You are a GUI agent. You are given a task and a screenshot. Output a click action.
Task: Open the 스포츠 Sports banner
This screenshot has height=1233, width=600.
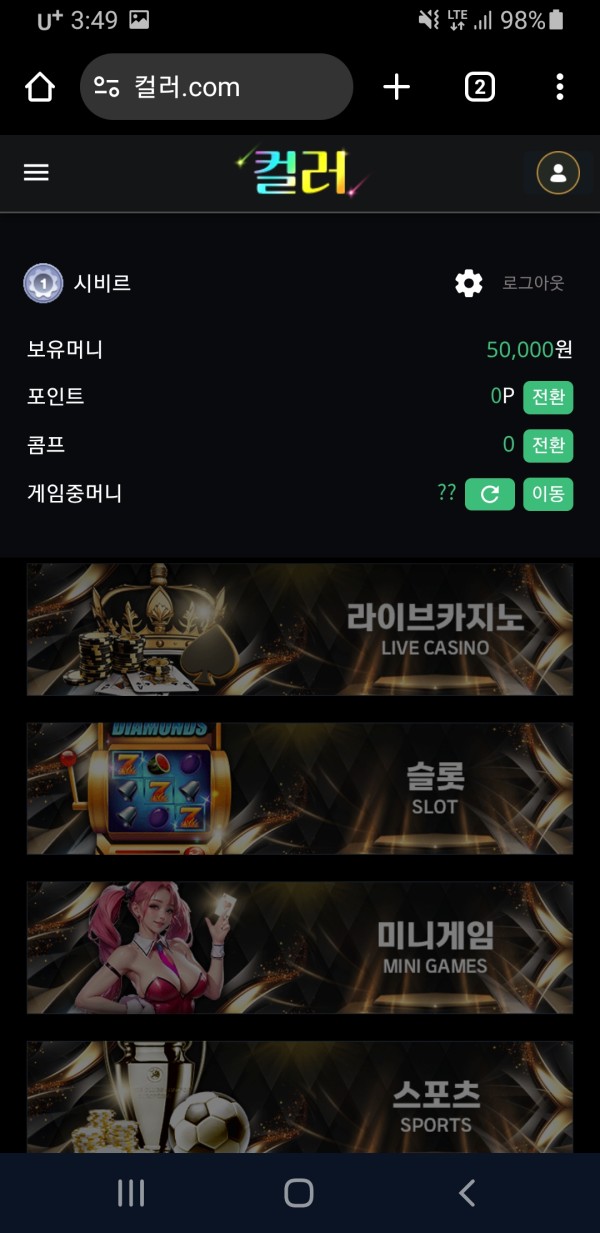coord(300,1097)
